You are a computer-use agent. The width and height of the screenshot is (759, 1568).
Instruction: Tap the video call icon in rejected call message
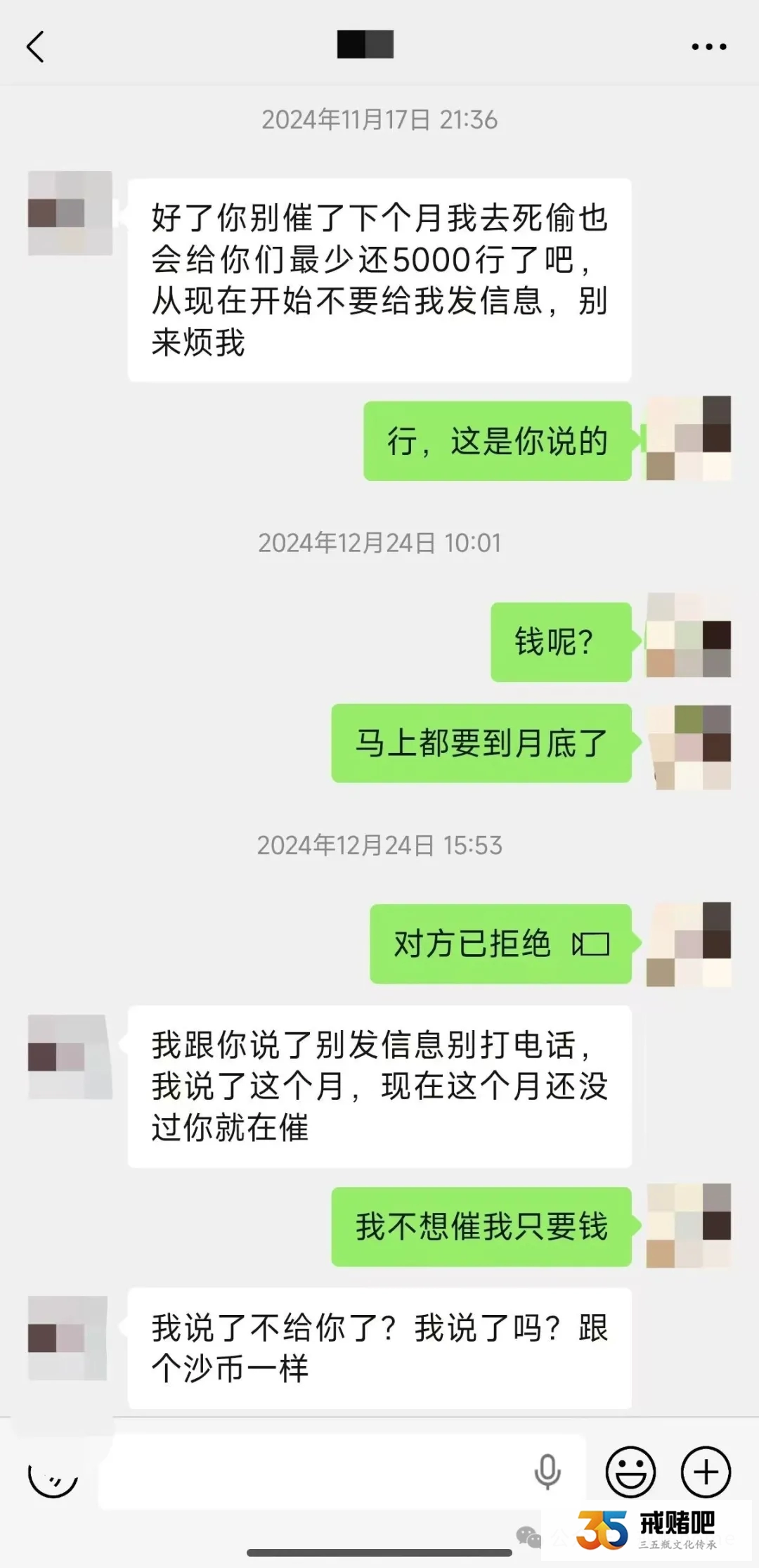590,944
